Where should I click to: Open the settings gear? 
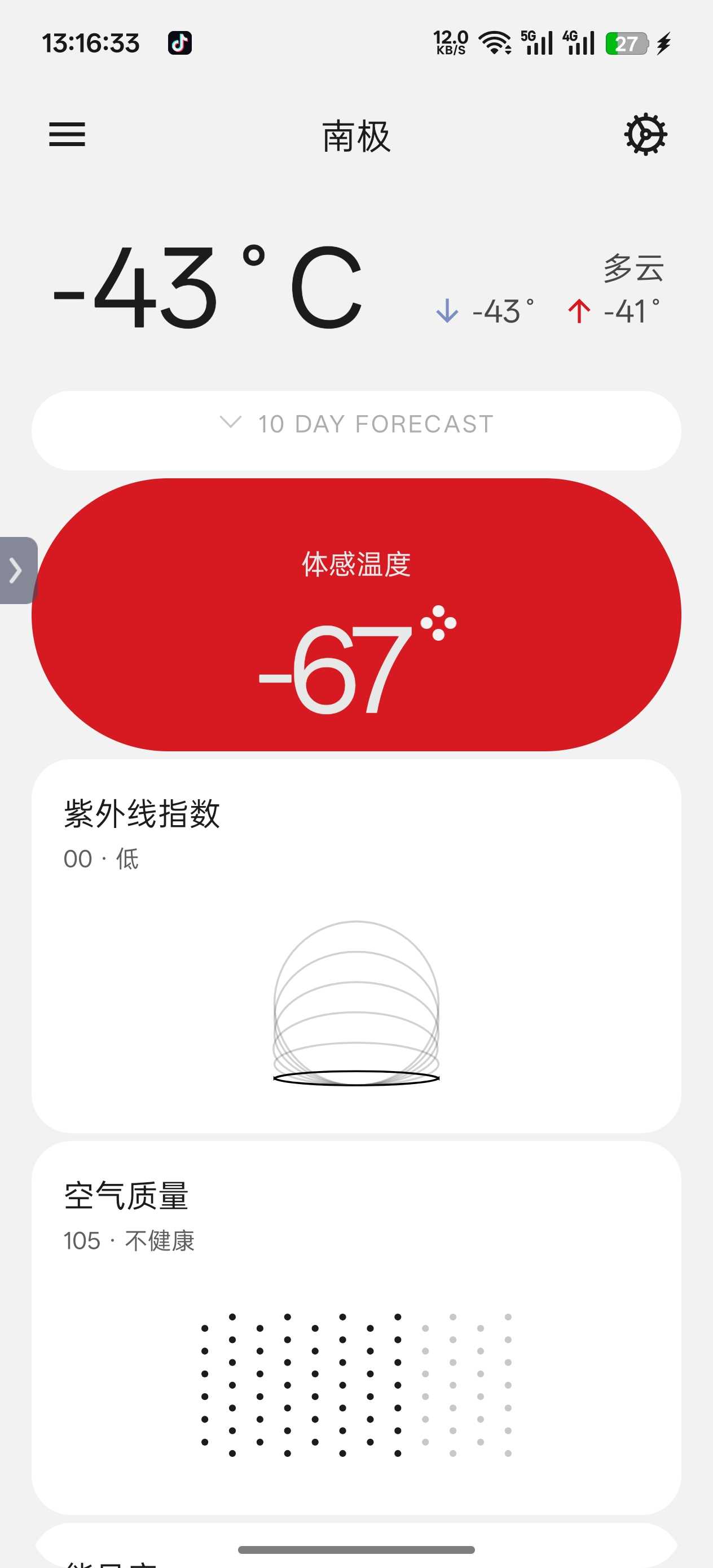(645, 135)
